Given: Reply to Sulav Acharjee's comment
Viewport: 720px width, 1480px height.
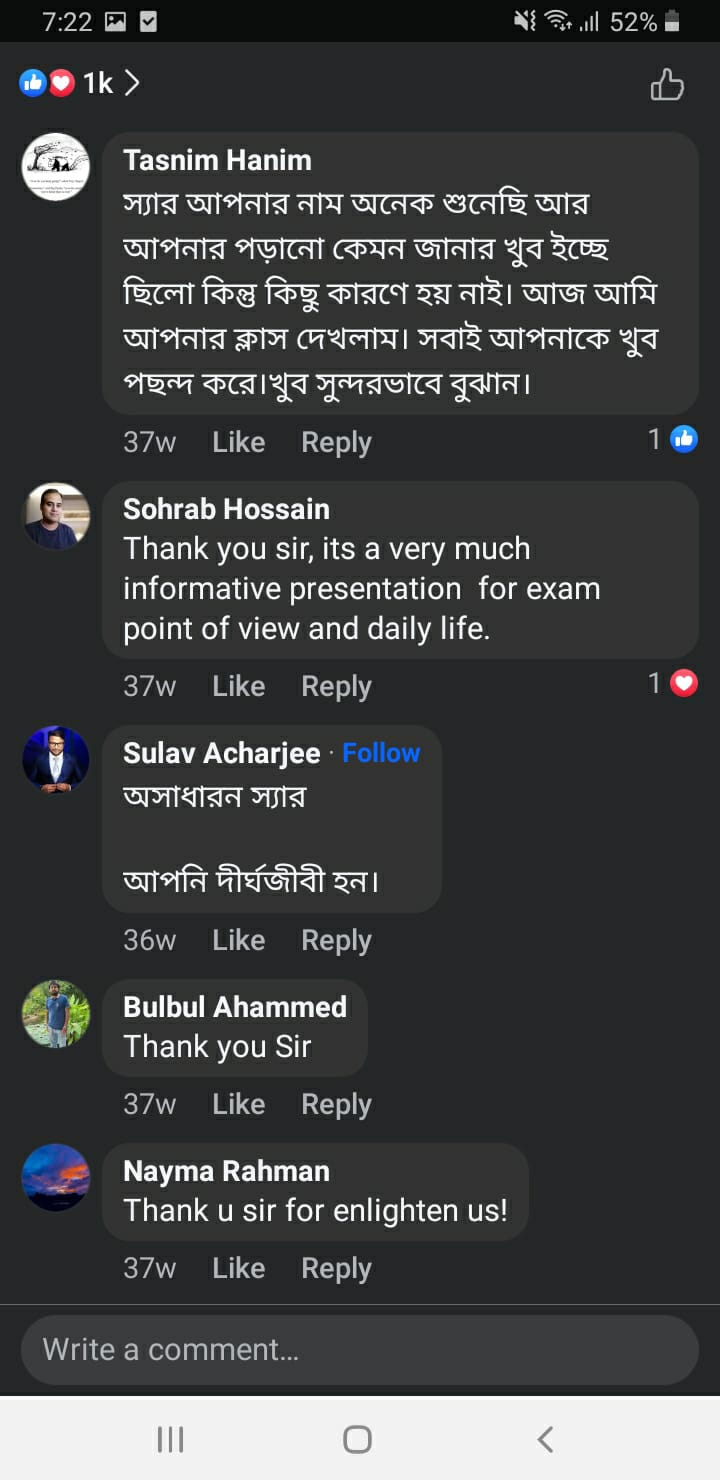Looking at the screenshot, I should click(x=336, y=940).
